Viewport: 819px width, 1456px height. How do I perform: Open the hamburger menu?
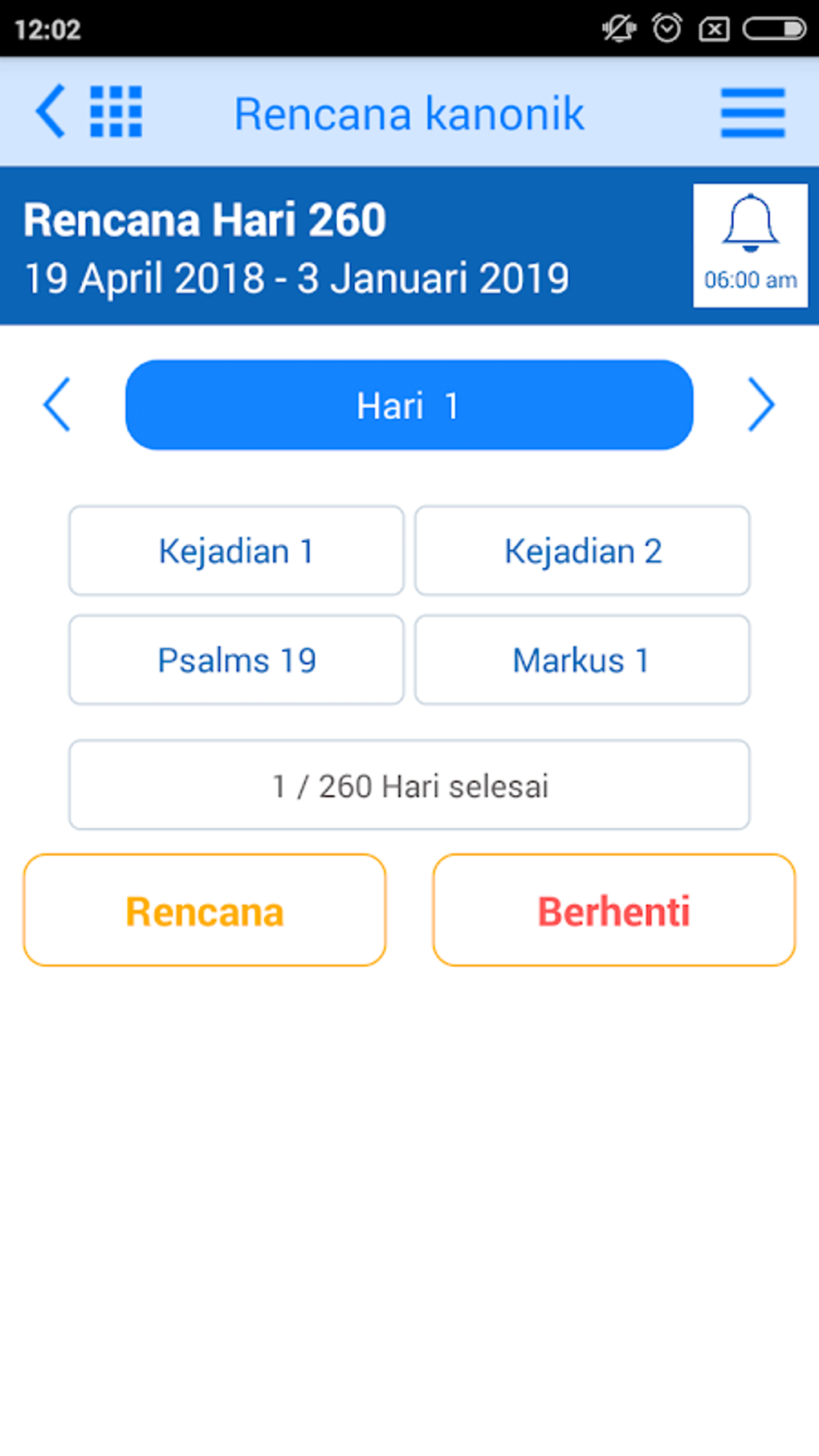point(752,112)
